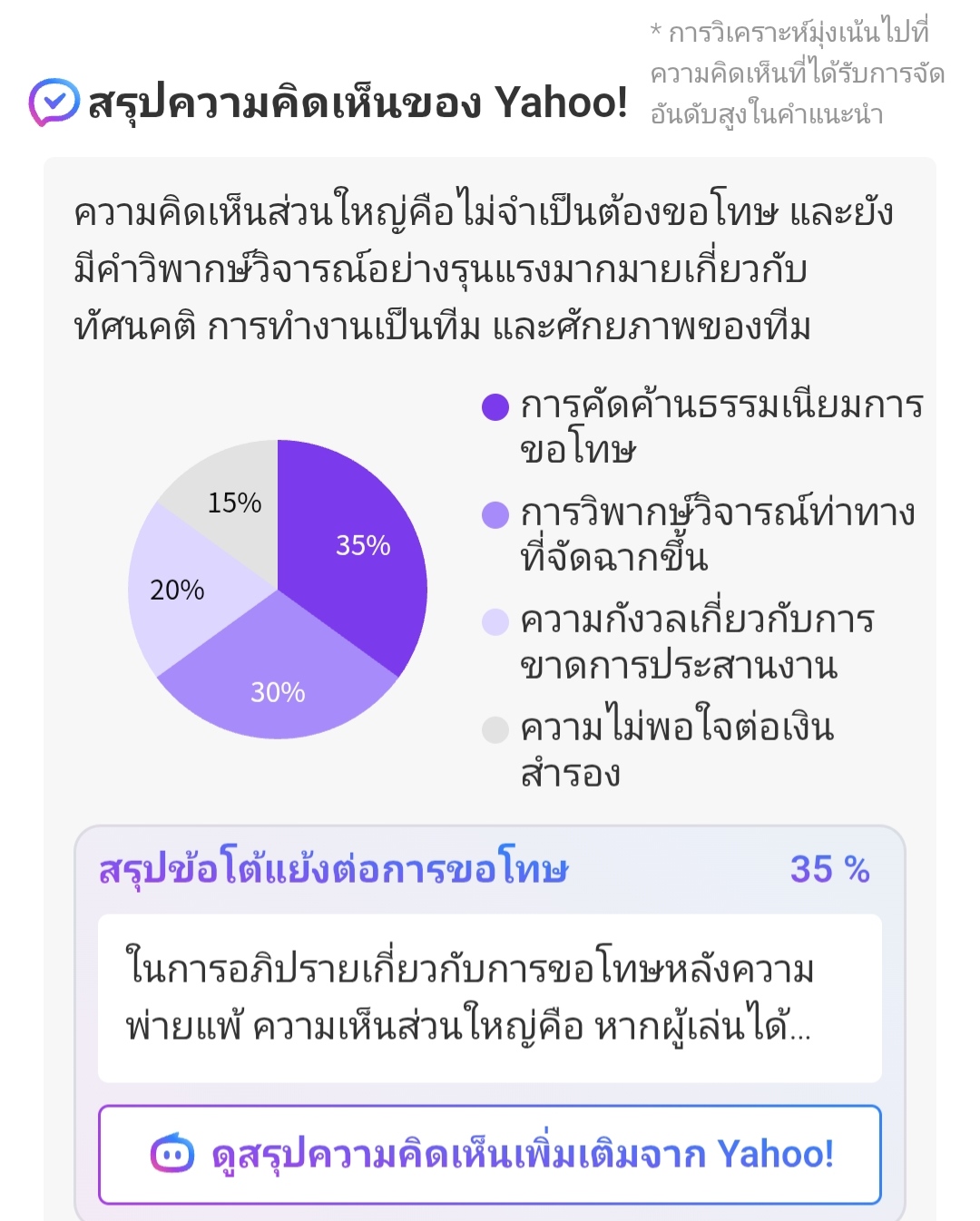Open more Yahoo! comment summaries
980x1221 pixels.
(x=490, y=1155)
